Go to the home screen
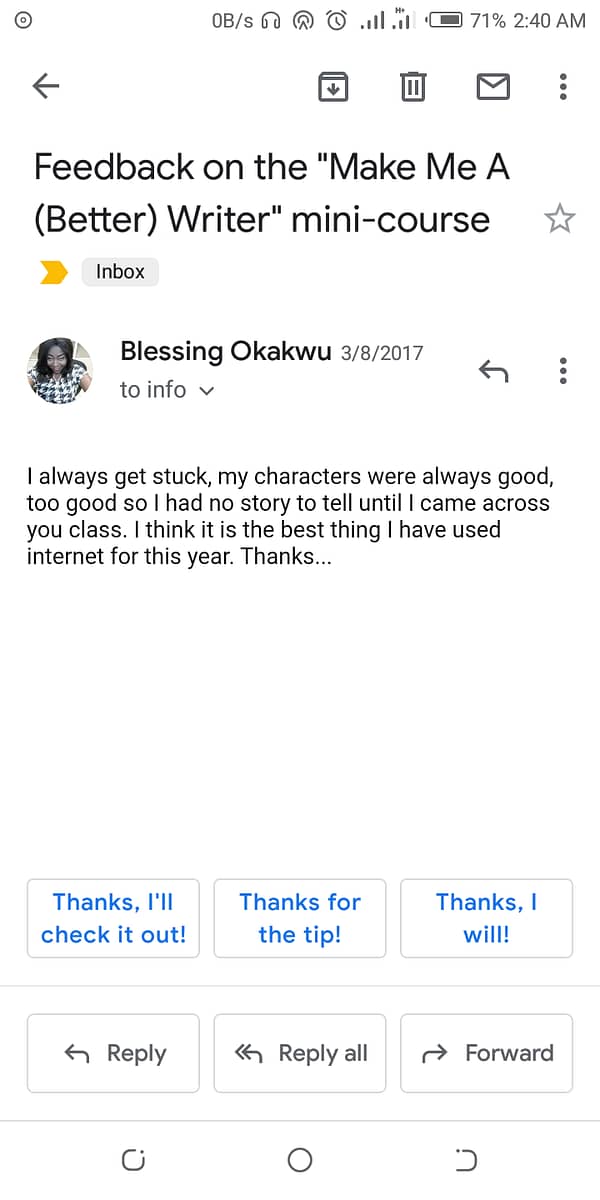Screen dimensions: 600x1200 300,1160
